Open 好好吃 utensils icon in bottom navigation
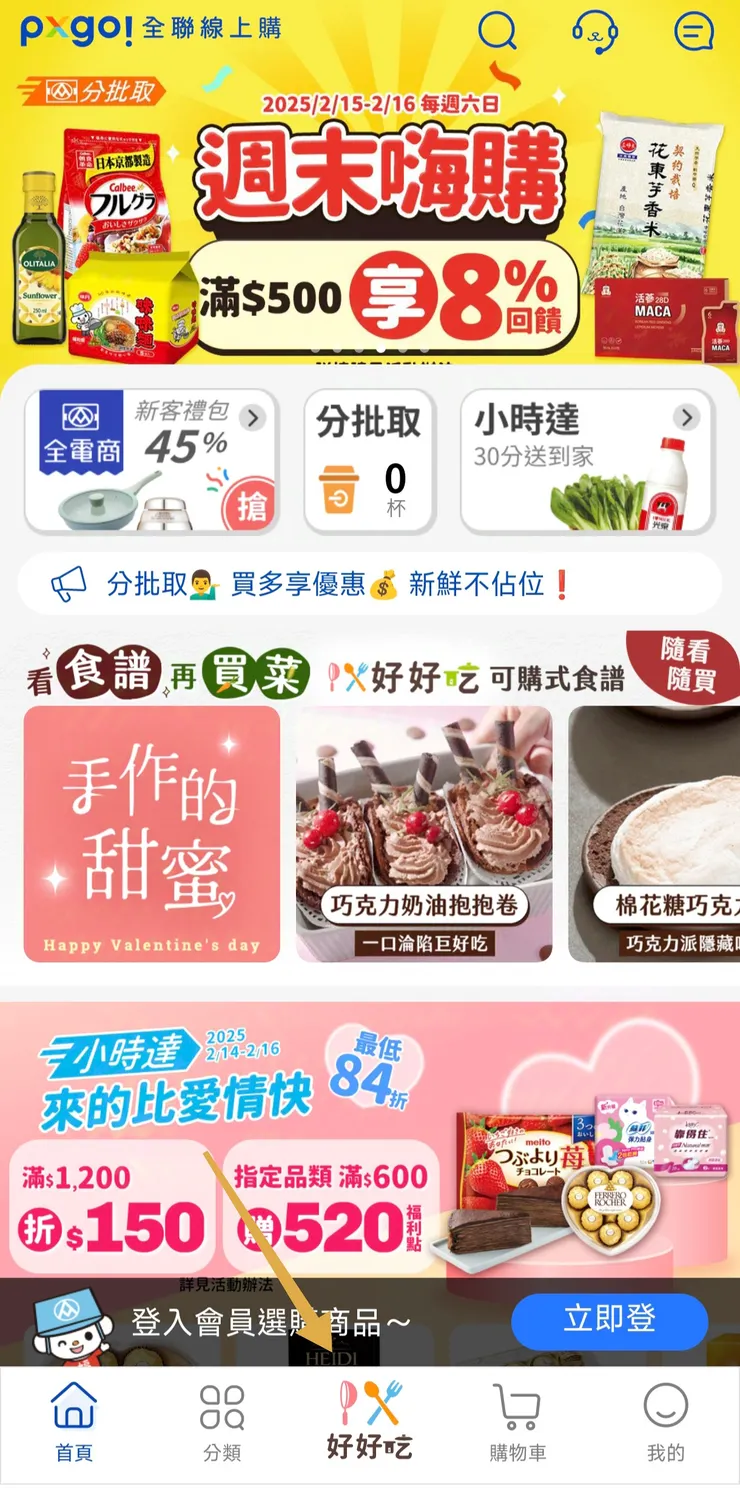The width and height of the screenshot is (740, 1490). [370, 1418]
